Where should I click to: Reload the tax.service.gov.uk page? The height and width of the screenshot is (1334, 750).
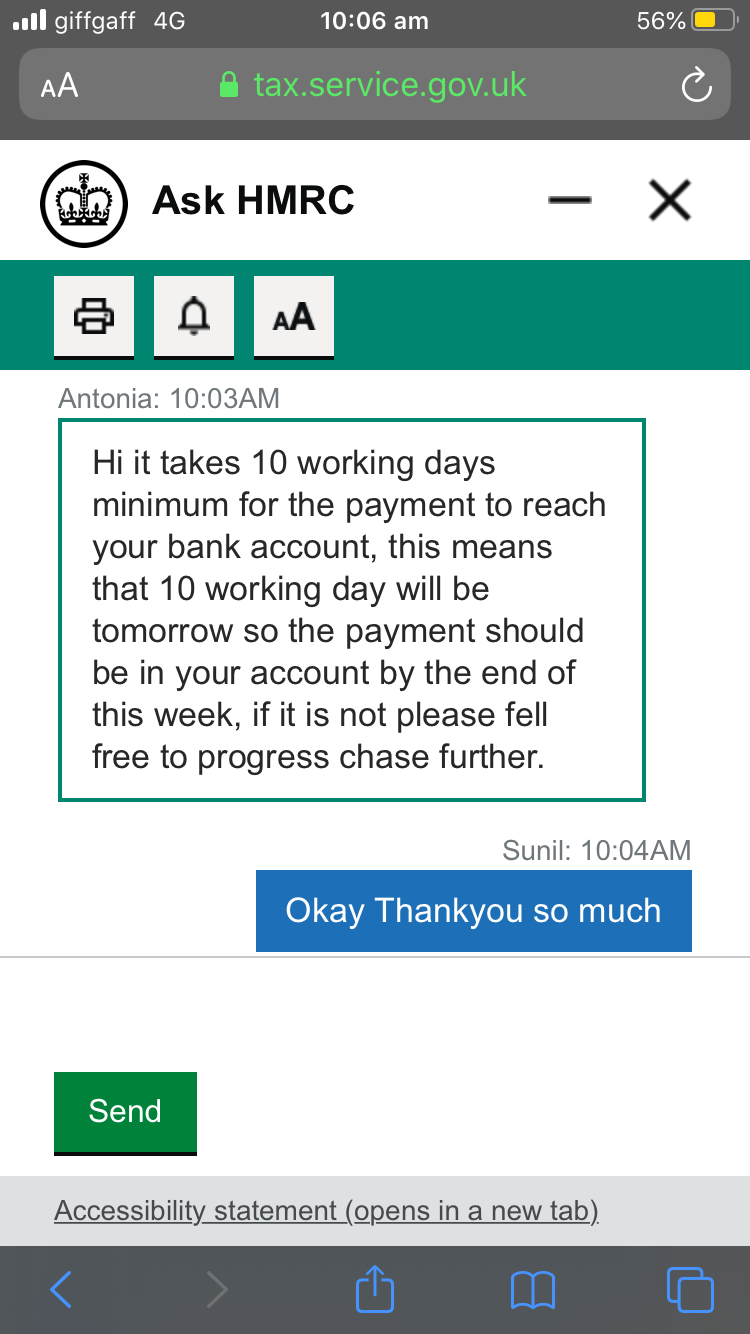point(695,86)
